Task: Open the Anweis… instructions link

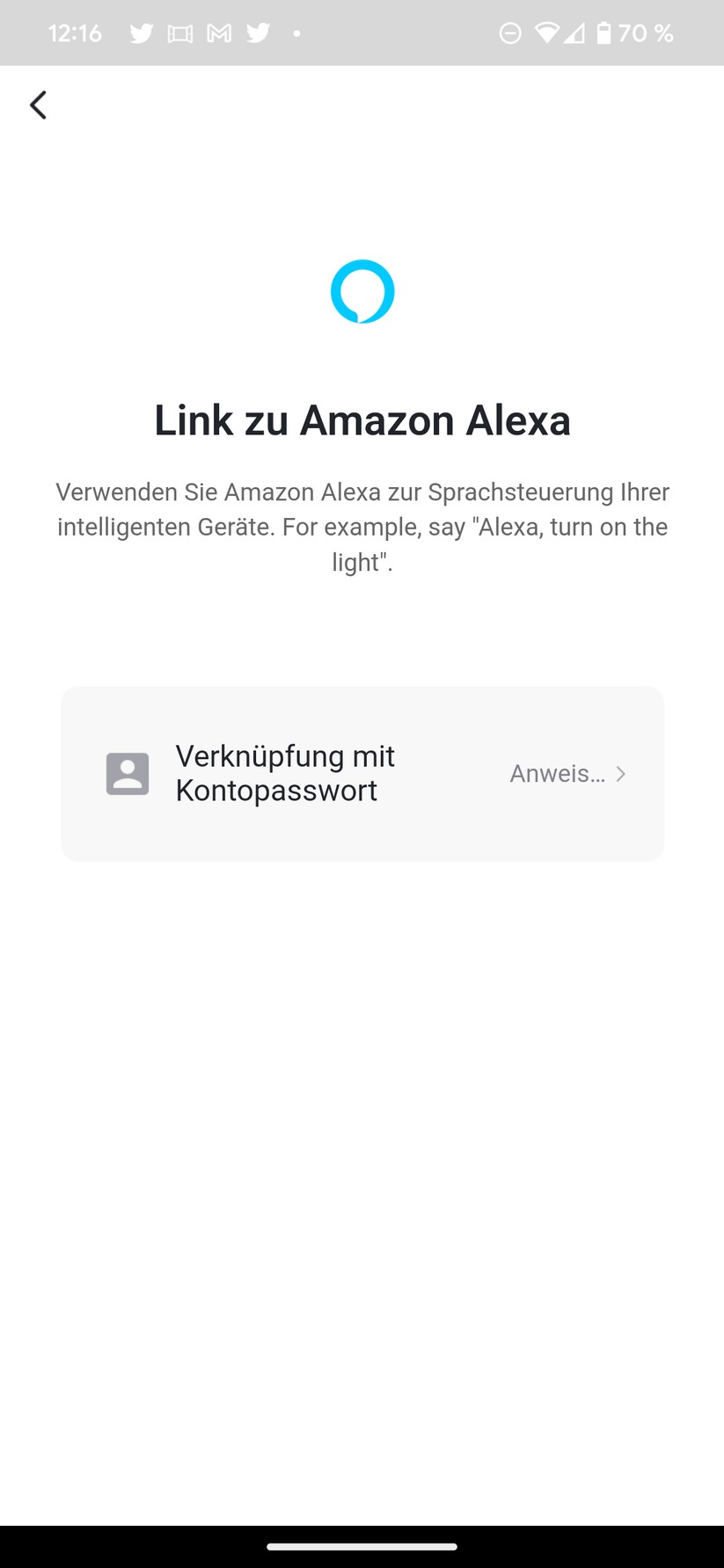Action: [559, 774]
